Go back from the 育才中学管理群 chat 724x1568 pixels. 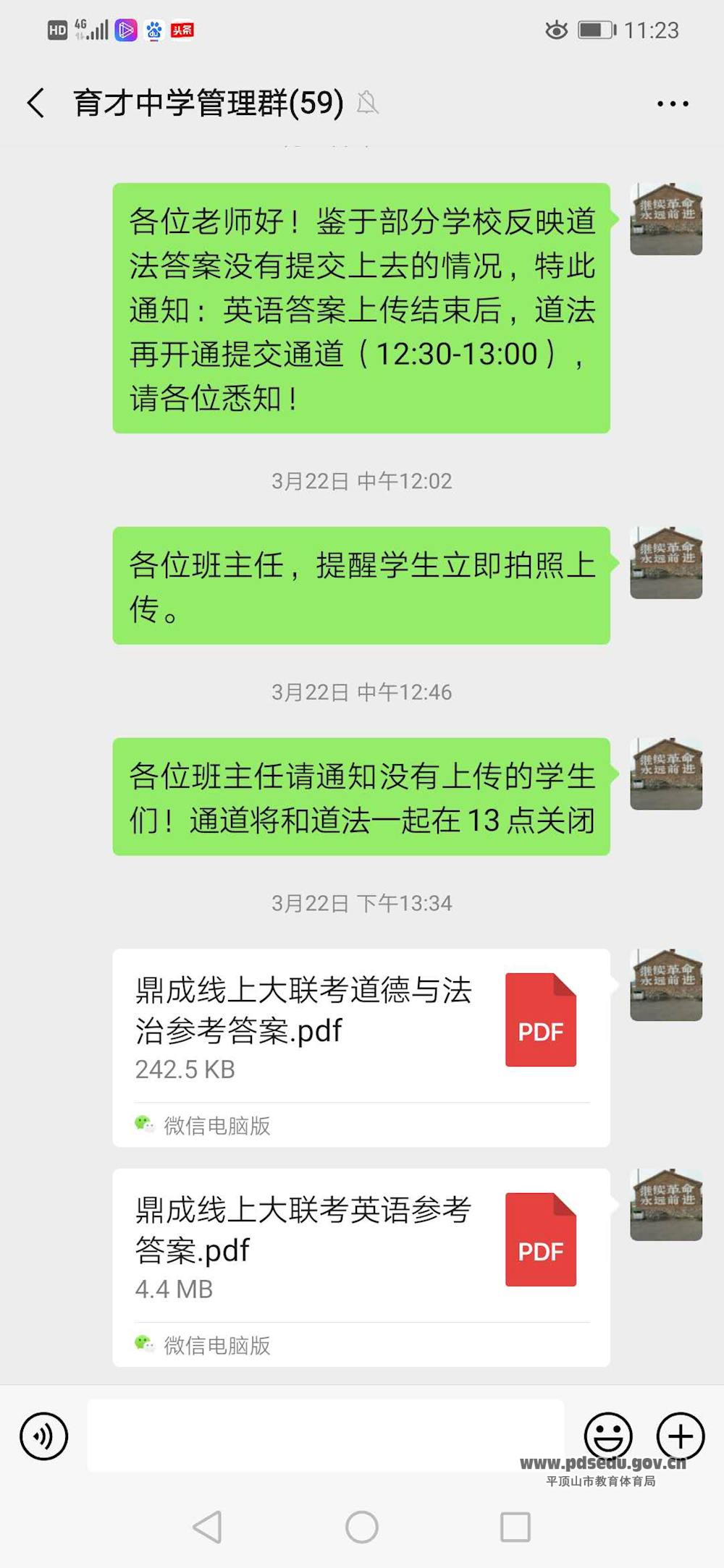click(36, 103)
